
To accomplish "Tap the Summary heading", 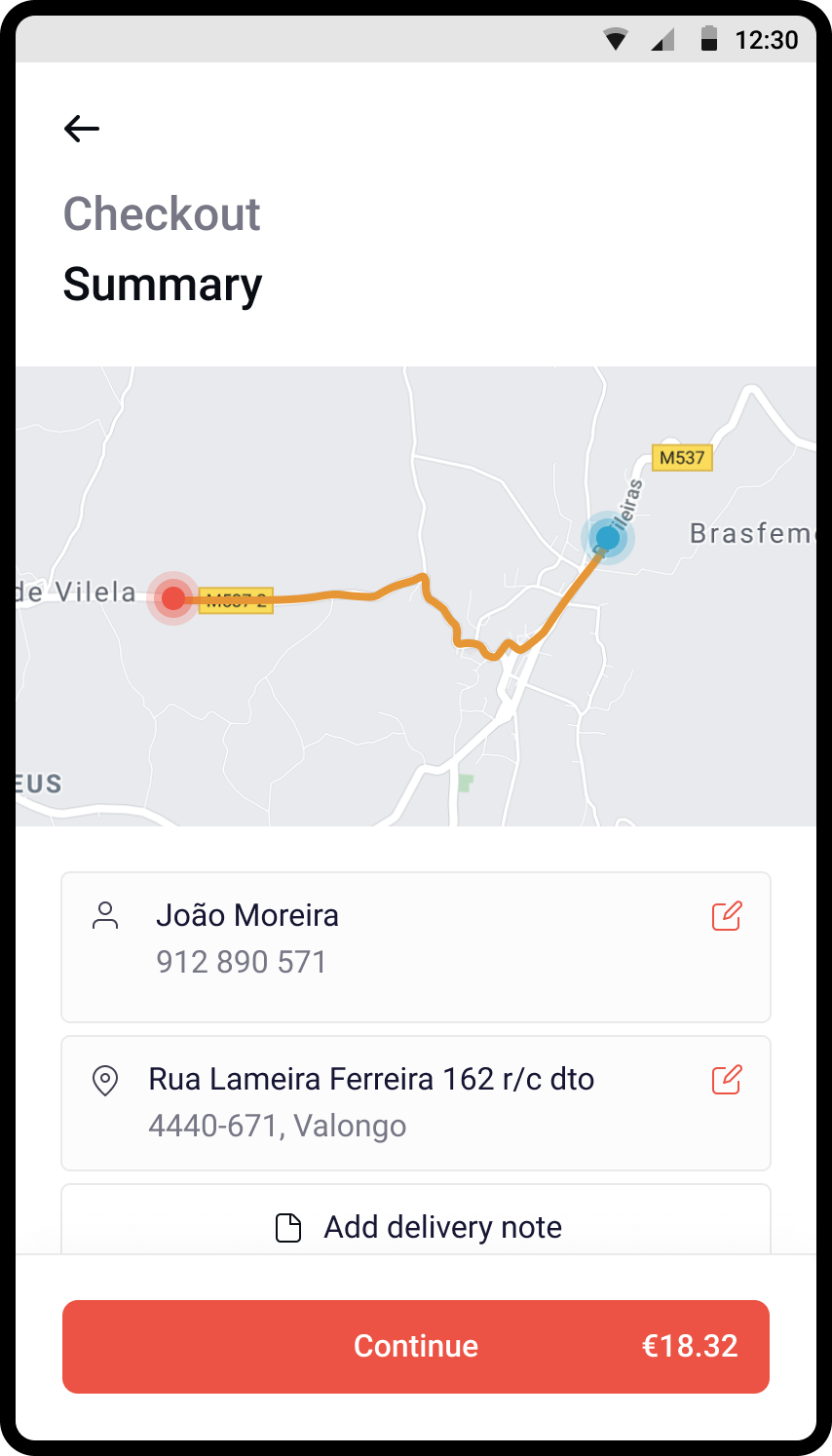I will [162, 285].
